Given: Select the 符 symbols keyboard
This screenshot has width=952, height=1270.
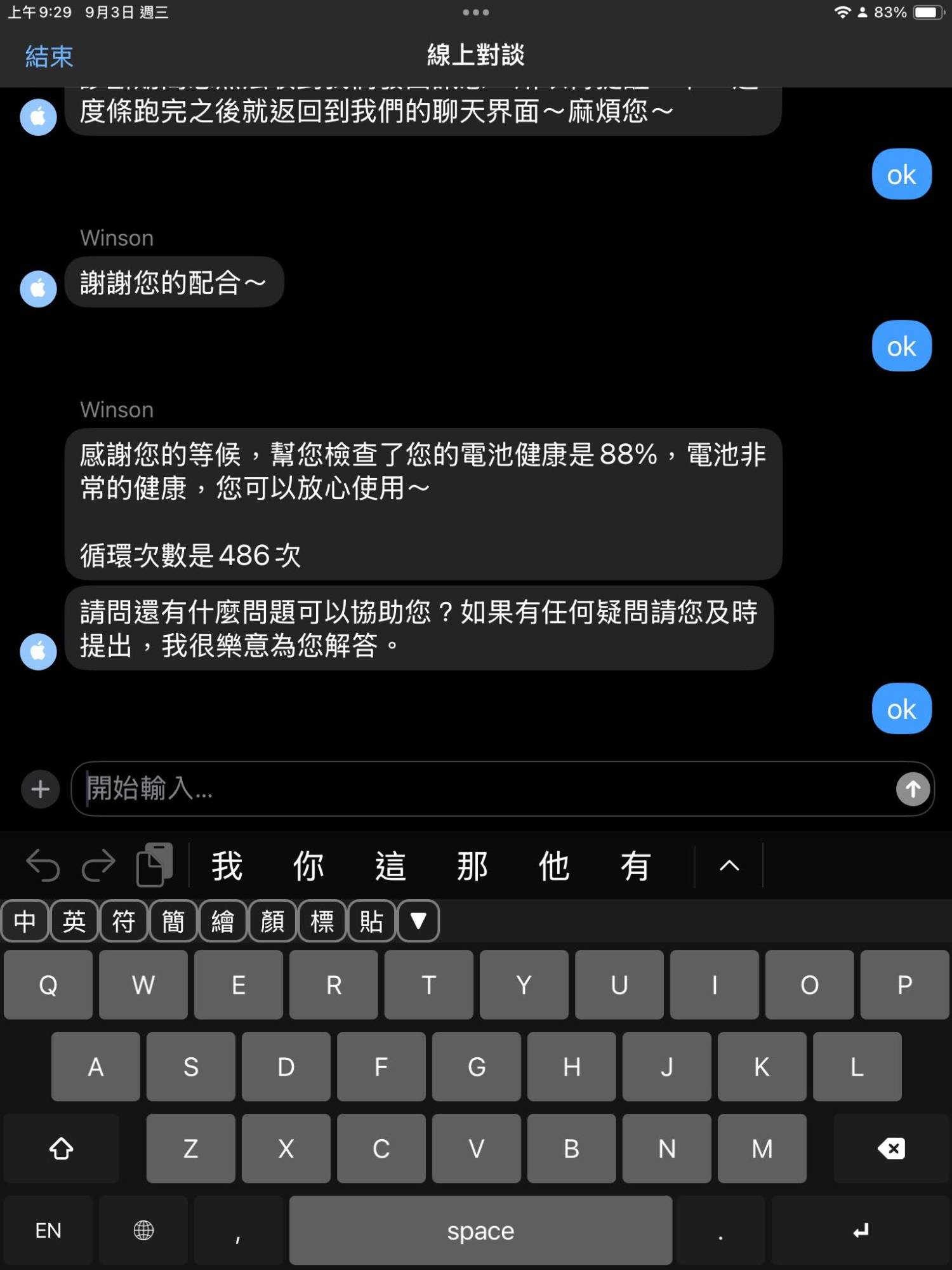Looking at the screenshot, I should tap(124, 921).
